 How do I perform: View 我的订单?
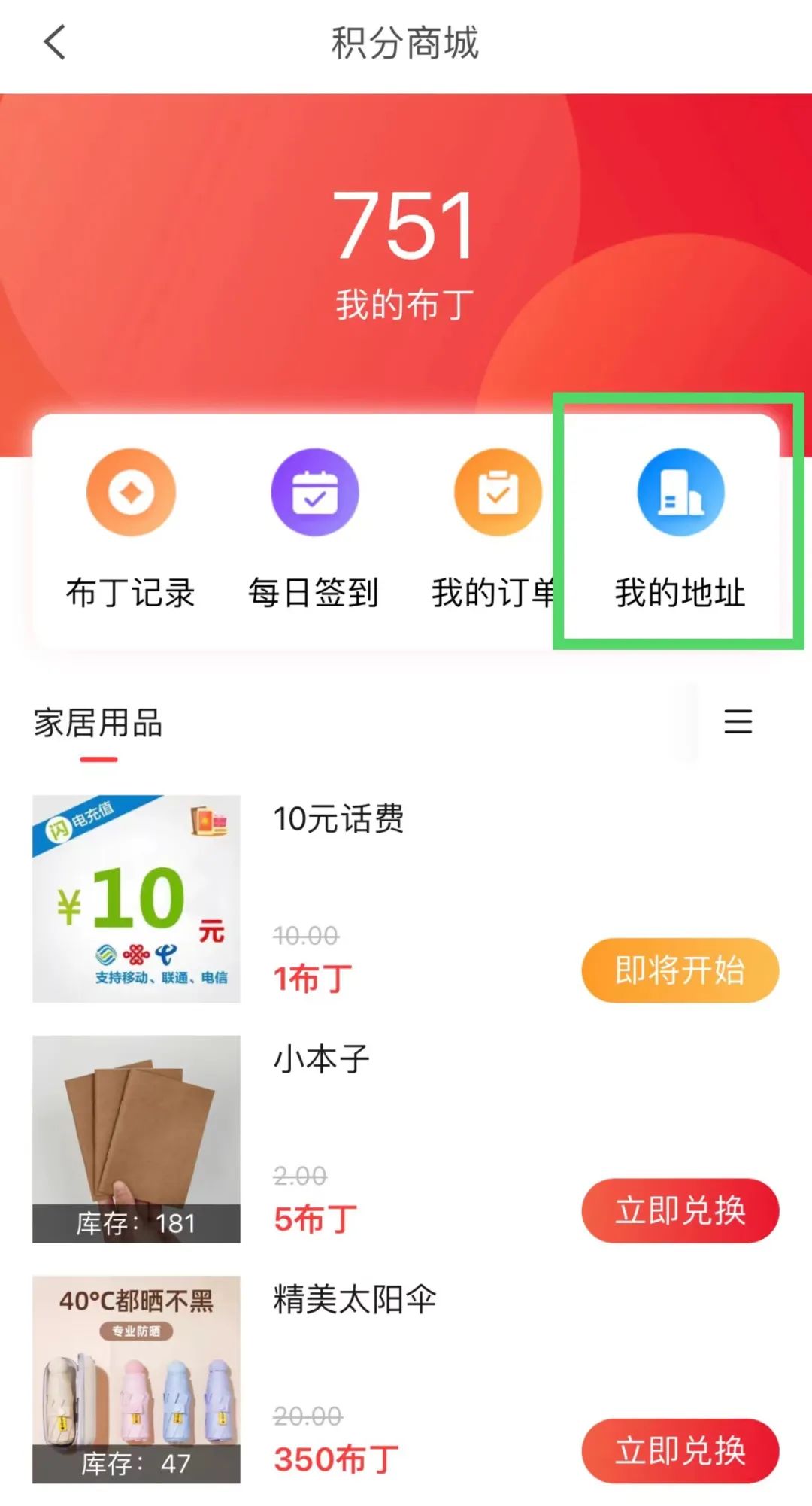click(496, 527)
